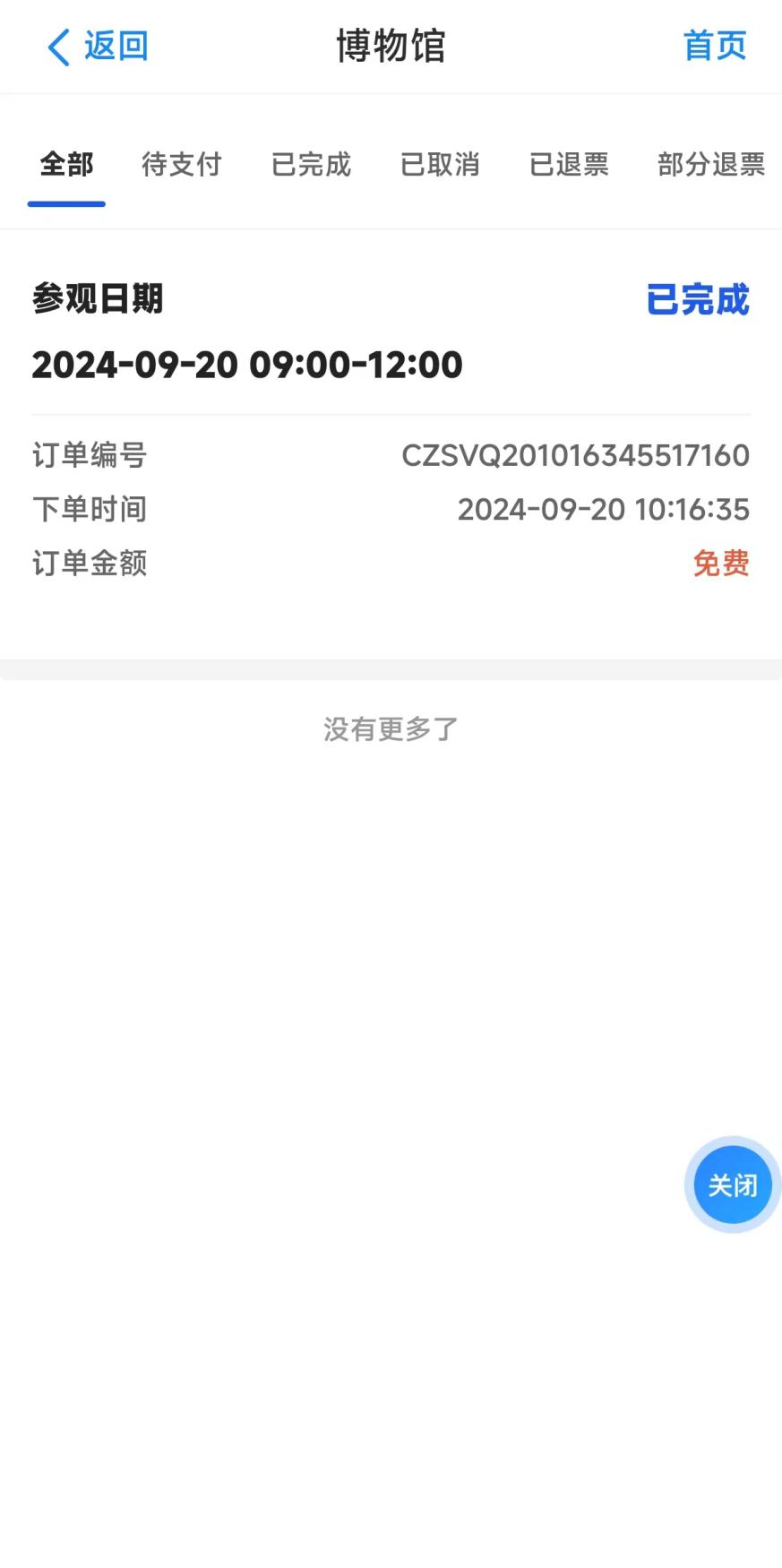The height and width of the screenshot is (1568, 782).
Task: Tap the 博物馆 page title
Action: (x=391, y=46)
